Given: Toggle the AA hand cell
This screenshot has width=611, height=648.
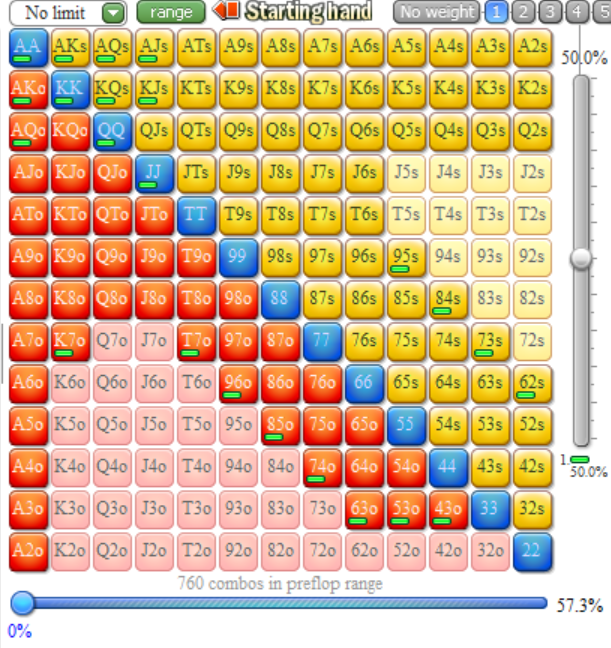Looking at the screenshot, I should [x=27, y=47].
